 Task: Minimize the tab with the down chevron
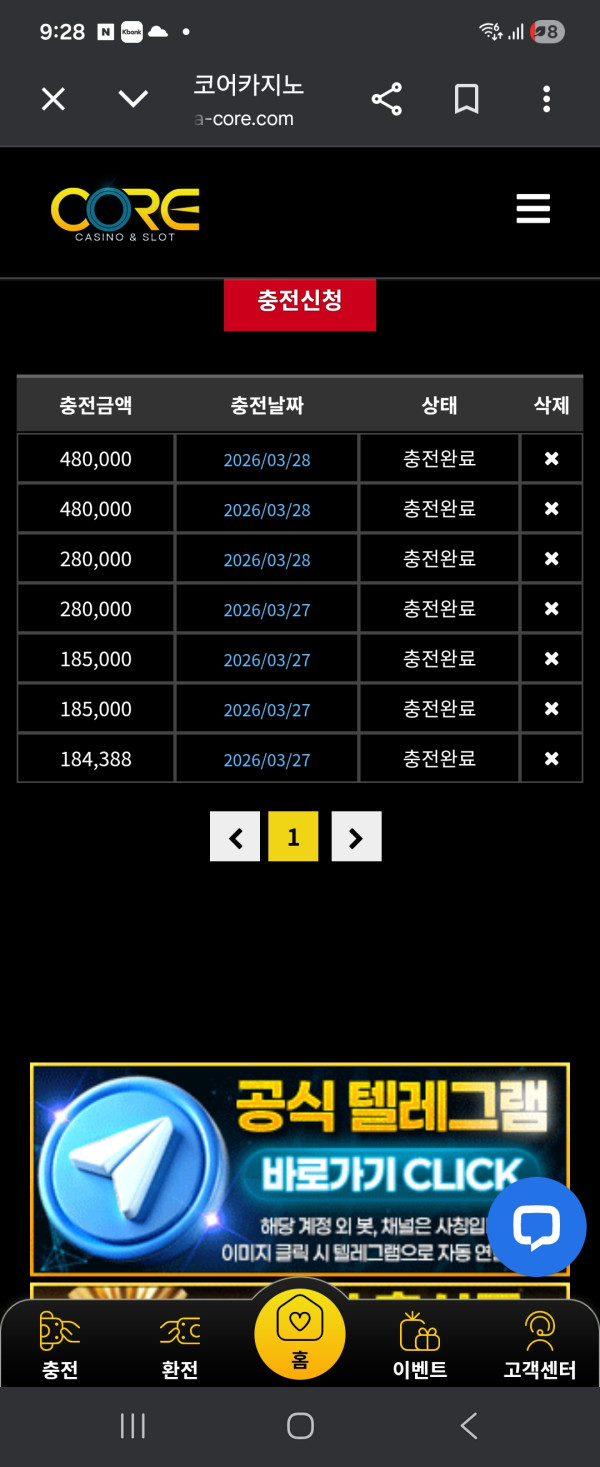click(133, 99)
